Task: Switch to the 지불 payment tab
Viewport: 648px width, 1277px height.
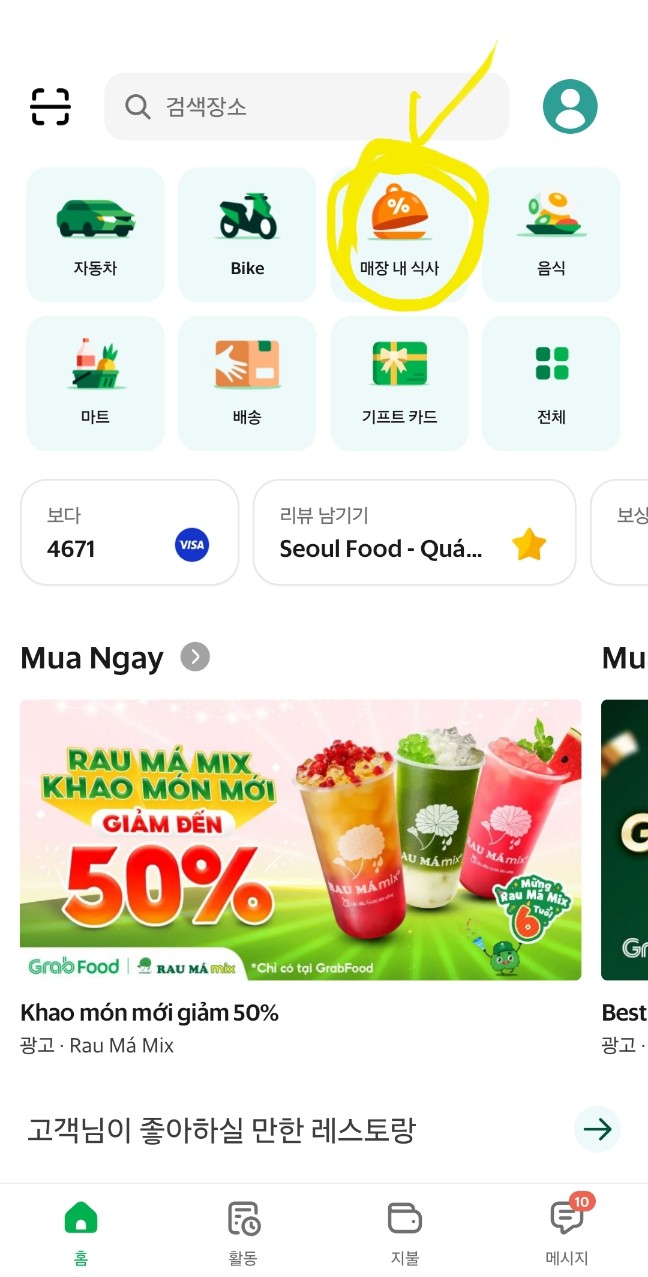Action: point(405,1230)
